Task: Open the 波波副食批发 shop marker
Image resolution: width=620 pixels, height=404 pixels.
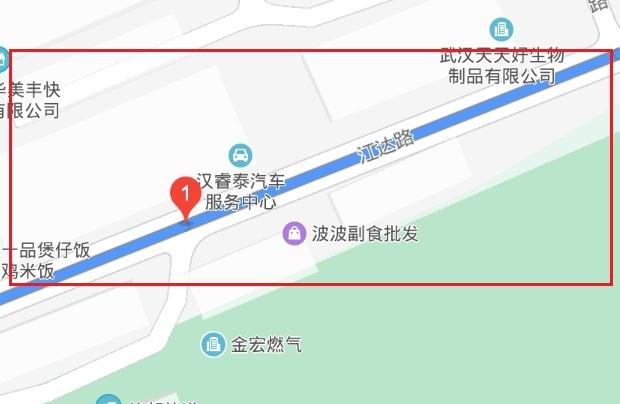Action: pyautogui.click(x=294, y=233)
